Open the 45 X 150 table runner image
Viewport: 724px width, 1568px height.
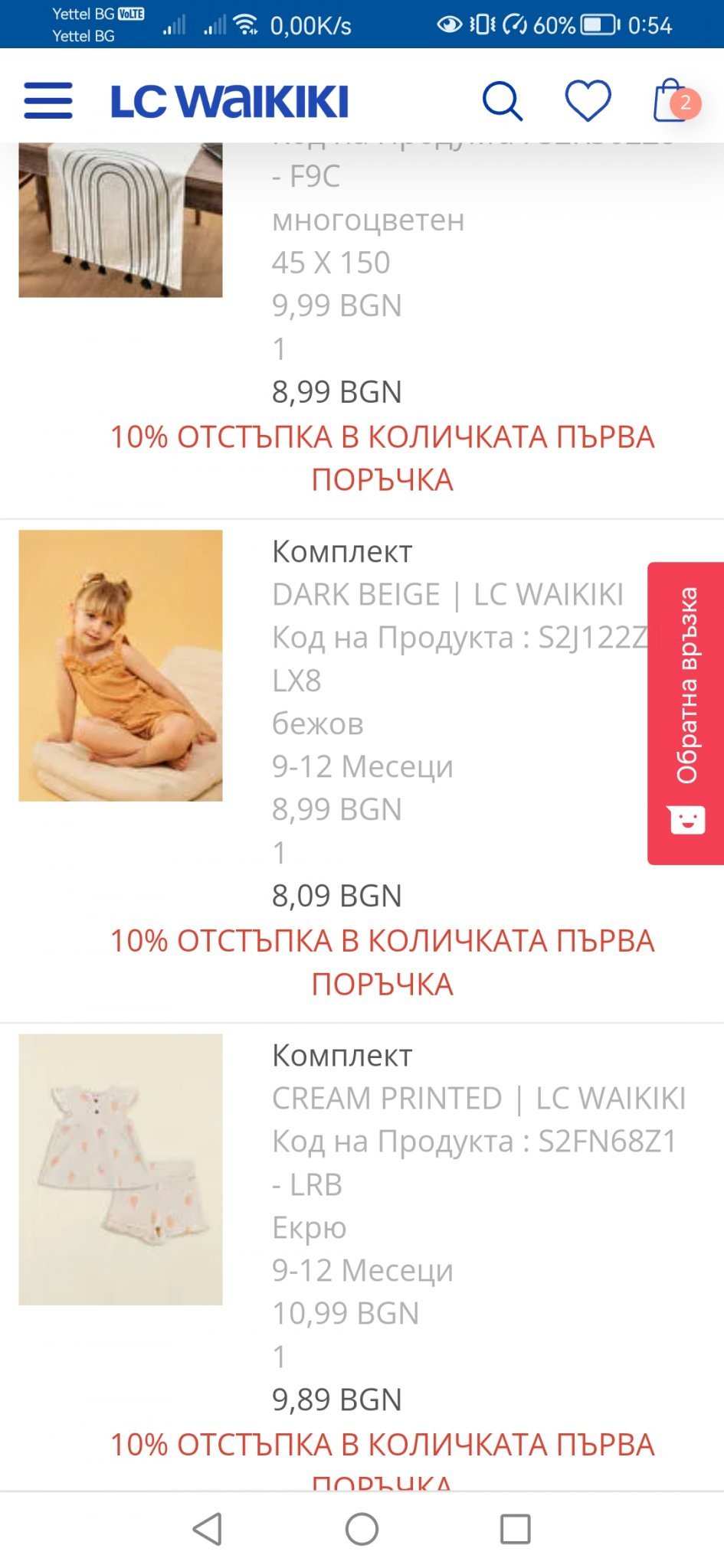tap(120, 220)
